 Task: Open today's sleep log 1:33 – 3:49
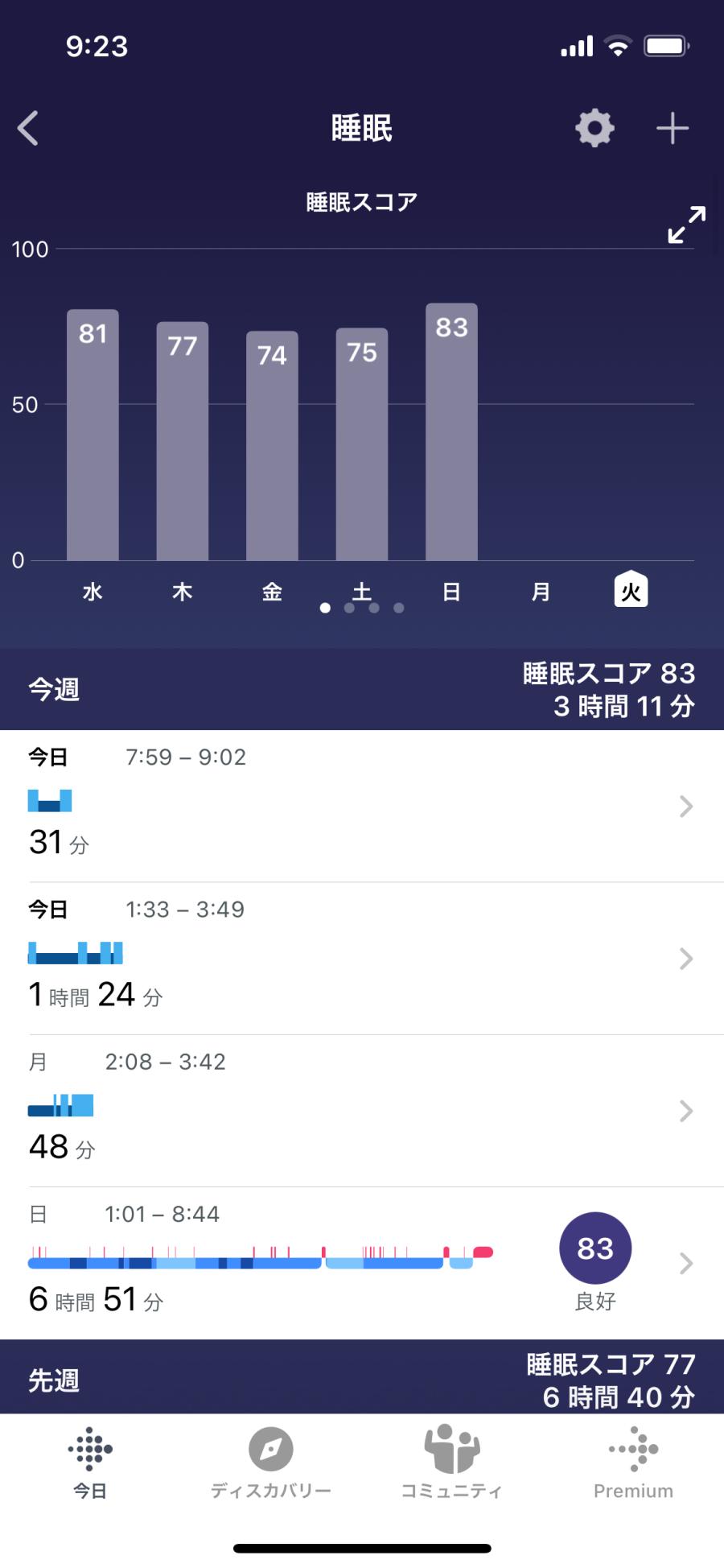click(x=362, y=958)
